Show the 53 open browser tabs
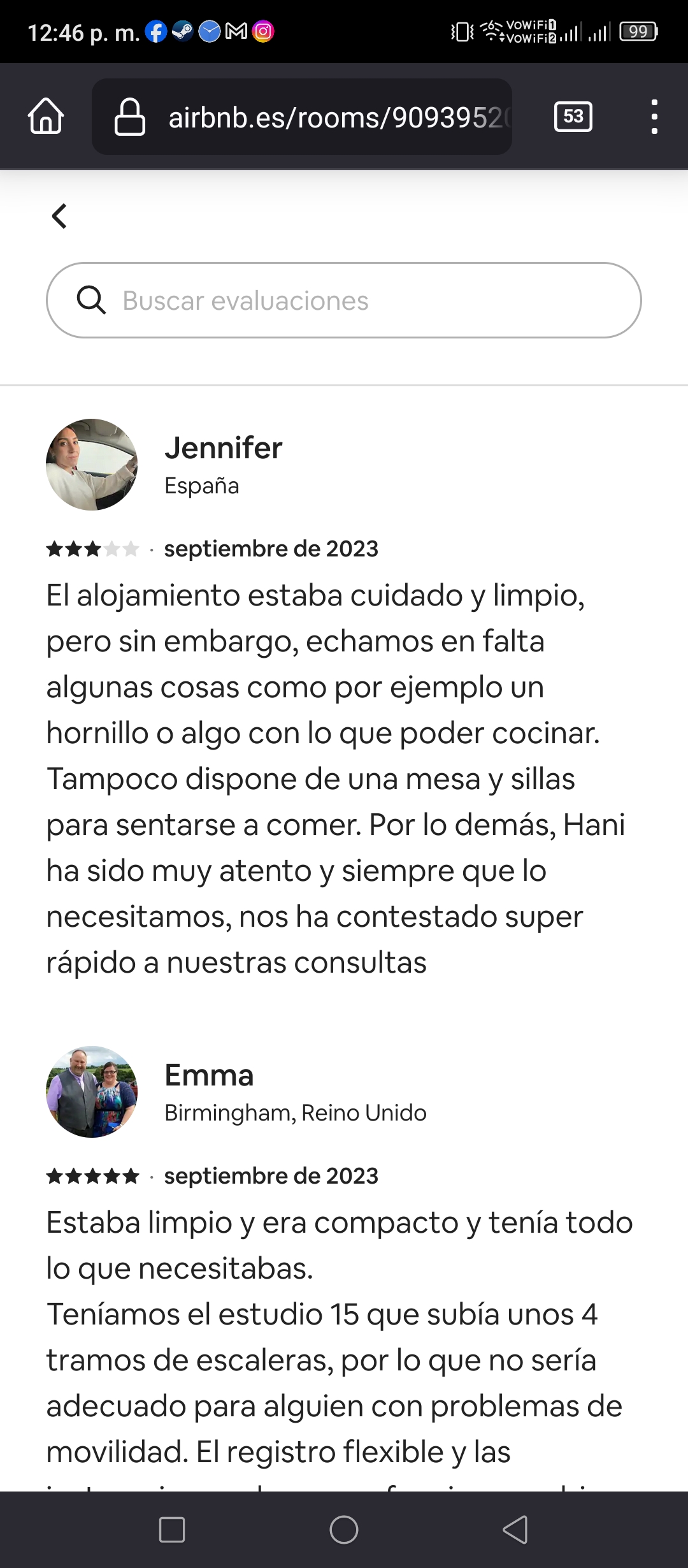 coord(573,117)
